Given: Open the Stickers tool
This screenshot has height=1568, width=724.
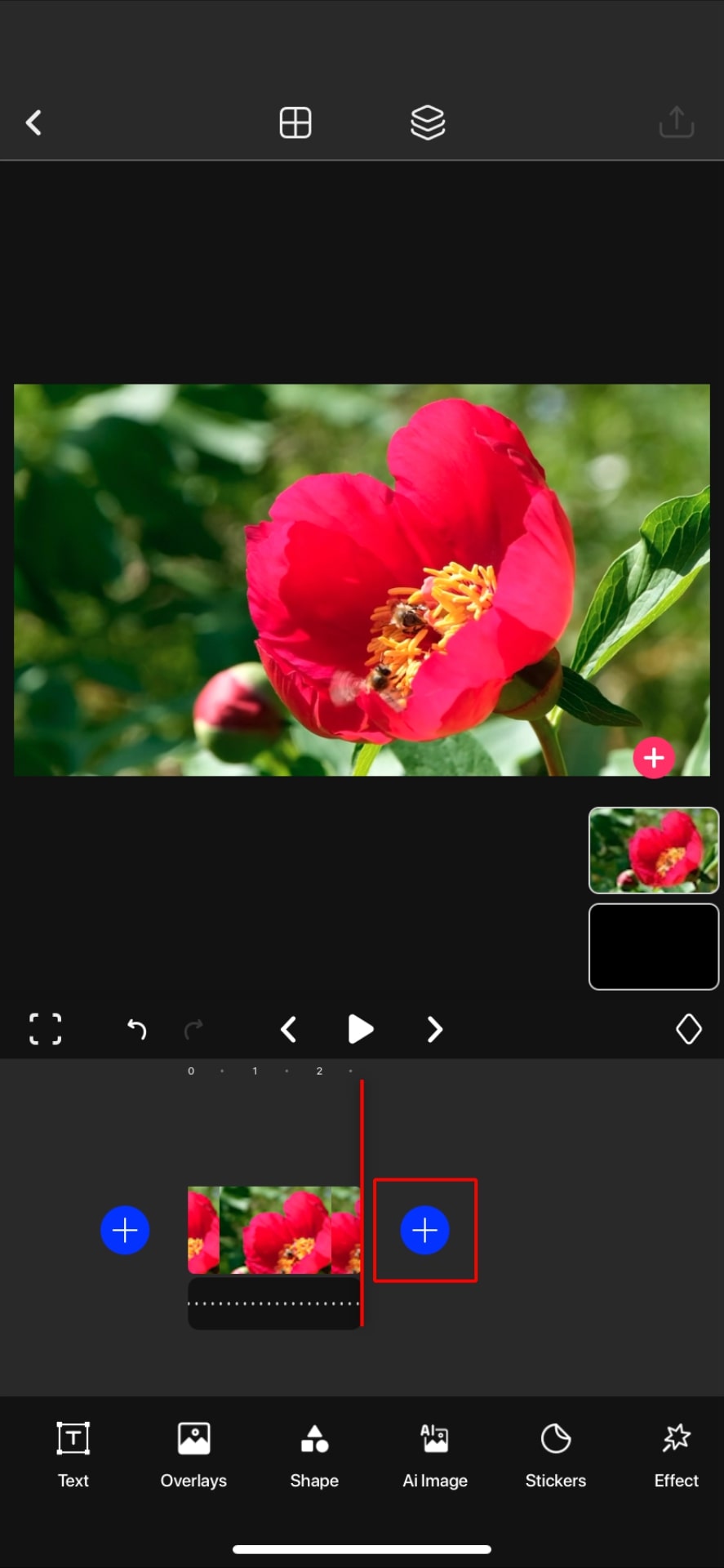Looking at the screenshot, I should pos(556,1455).
